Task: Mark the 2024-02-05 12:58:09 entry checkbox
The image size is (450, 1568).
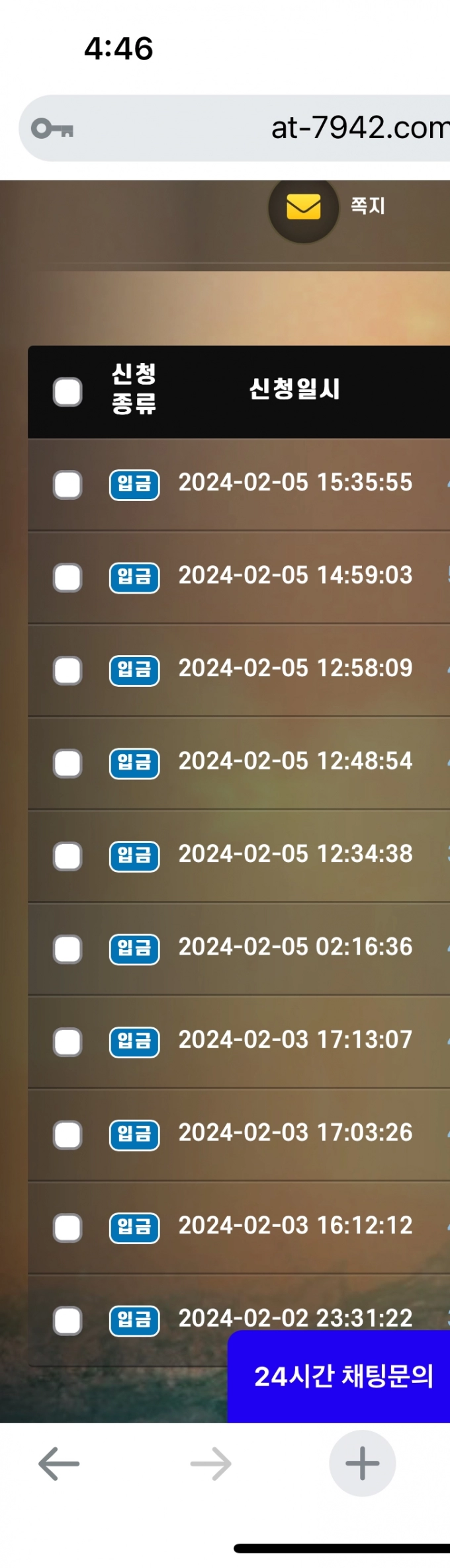Action: click(x=67, y=670)
